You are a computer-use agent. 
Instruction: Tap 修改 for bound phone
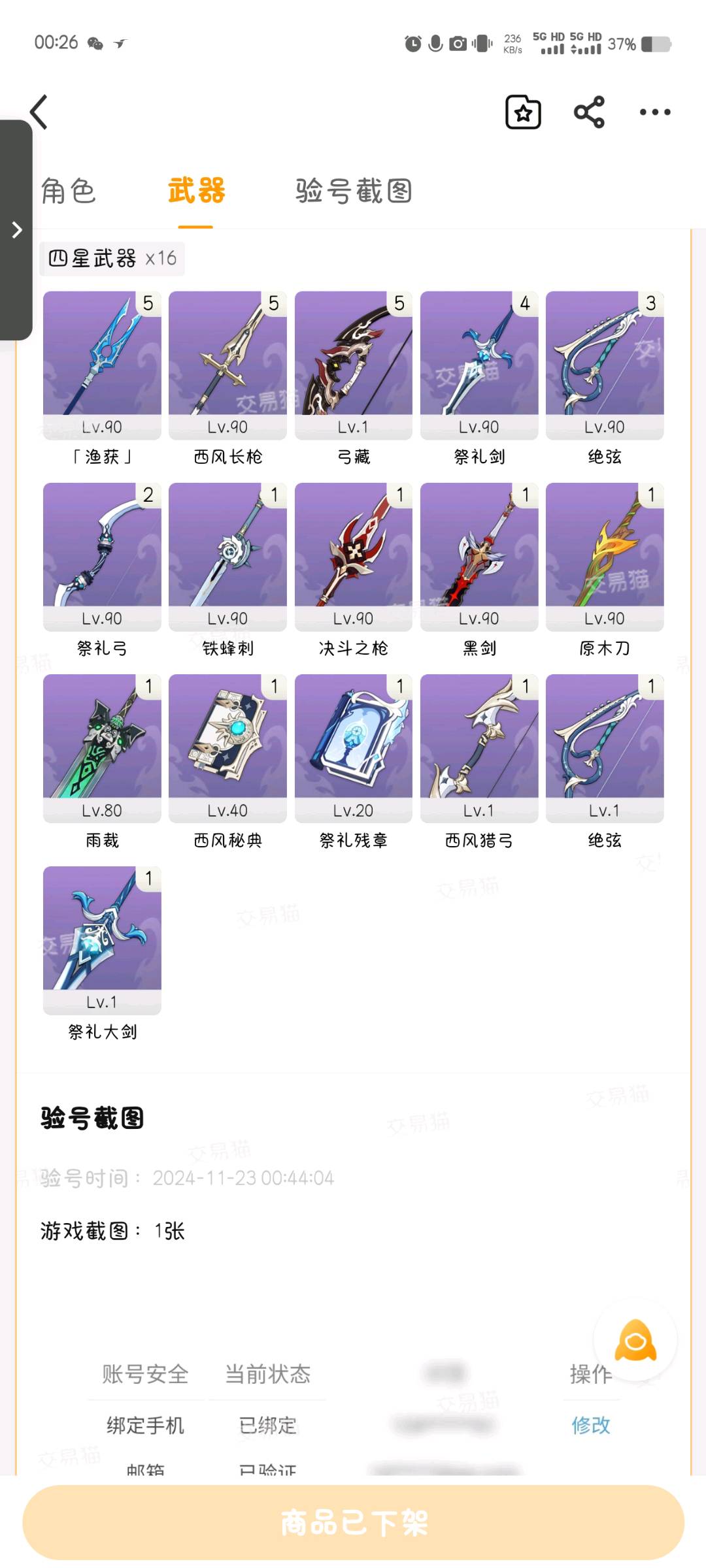pos(591,1425)
